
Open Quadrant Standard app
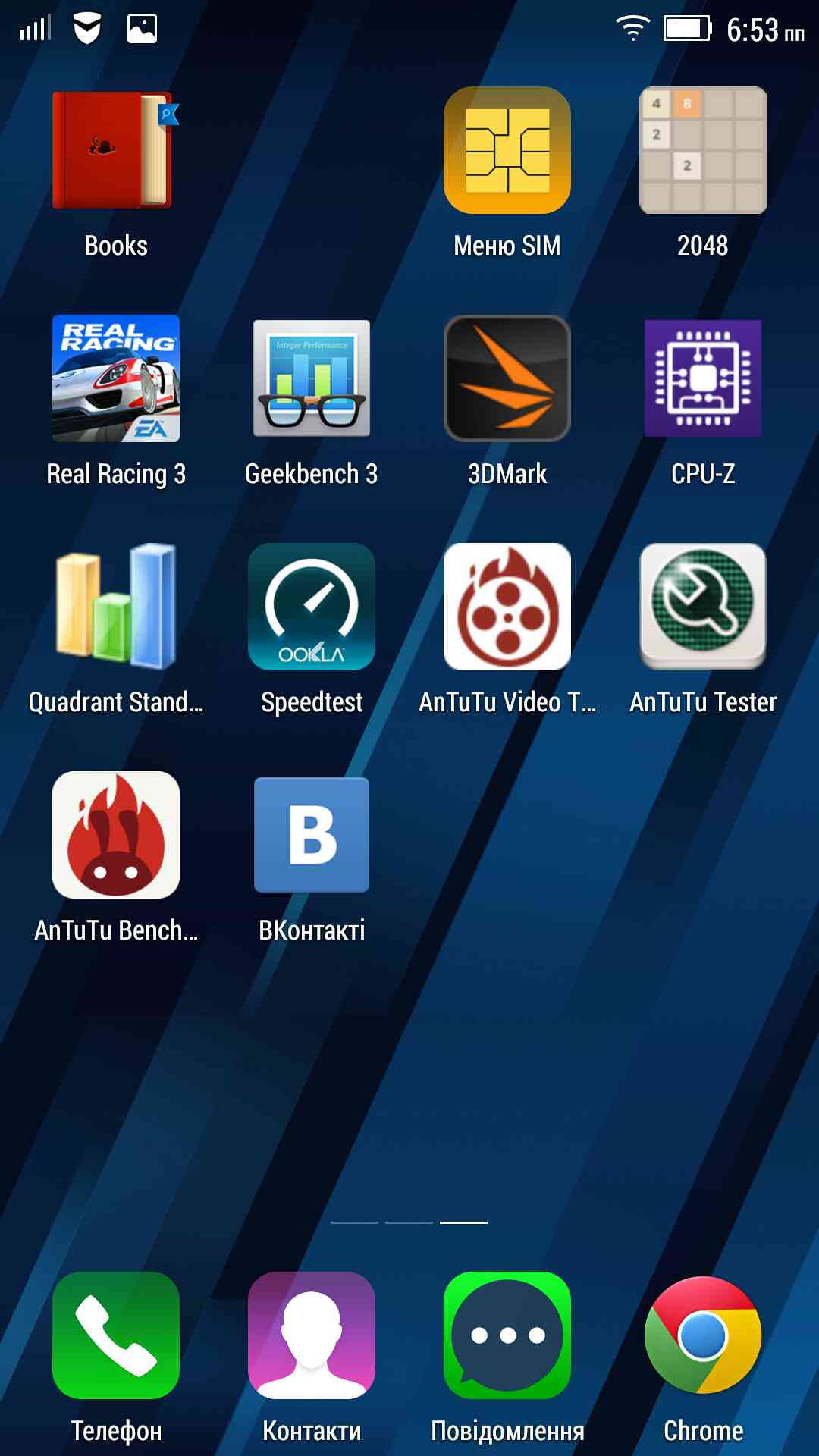point(115,607)
